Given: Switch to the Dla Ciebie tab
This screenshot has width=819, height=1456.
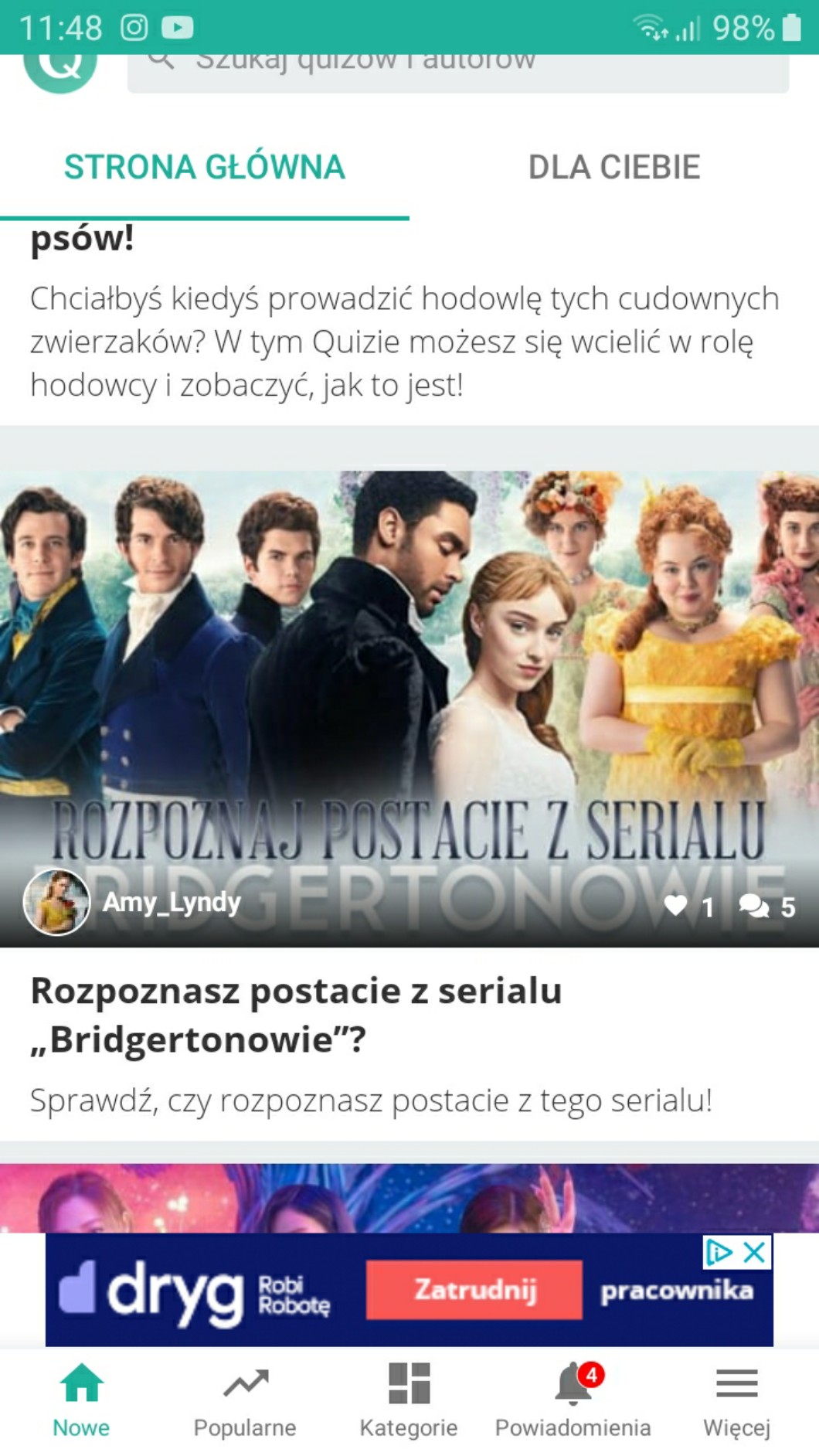Looking at the screenshot, I should pyautogui.click(x=613, y=167).
